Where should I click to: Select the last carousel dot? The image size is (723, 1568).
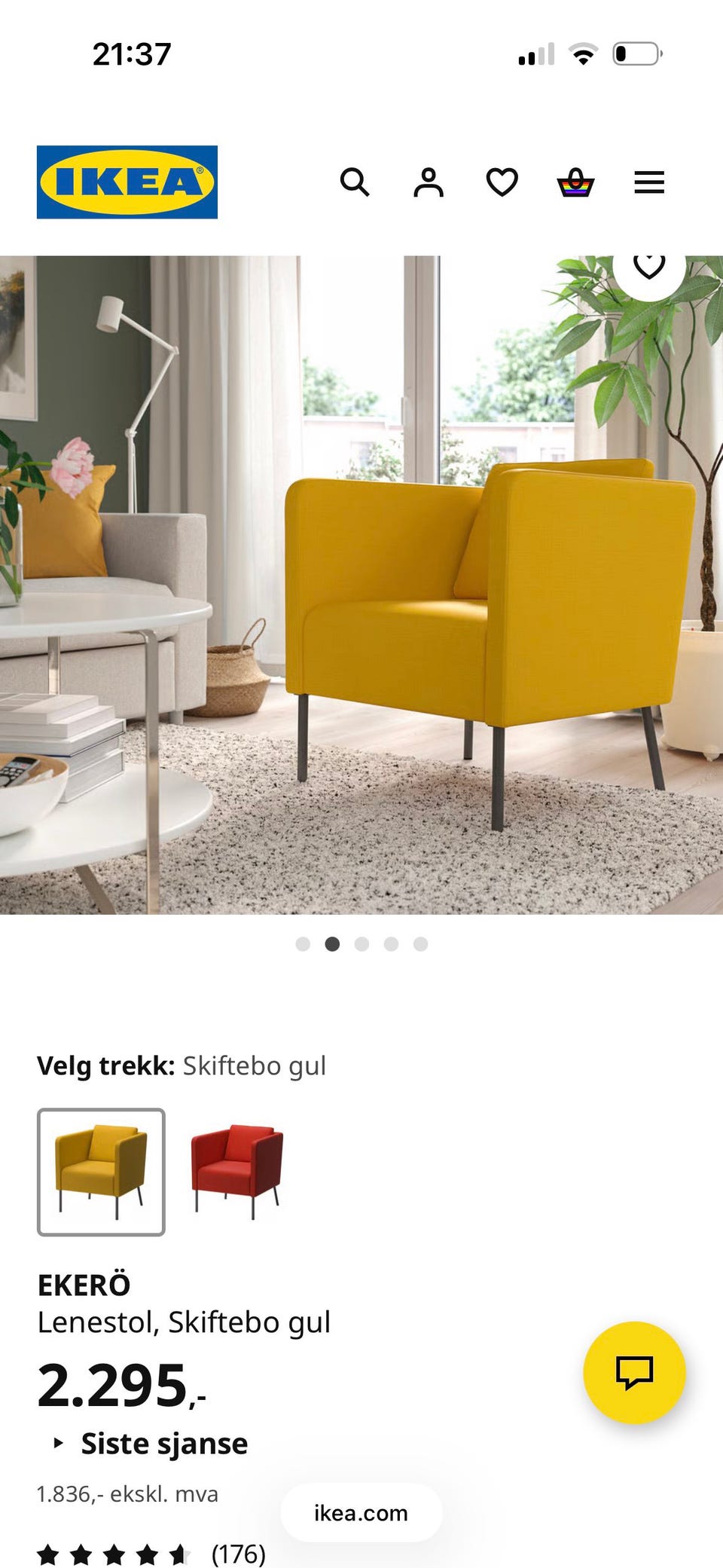click(x=419, y=943)
